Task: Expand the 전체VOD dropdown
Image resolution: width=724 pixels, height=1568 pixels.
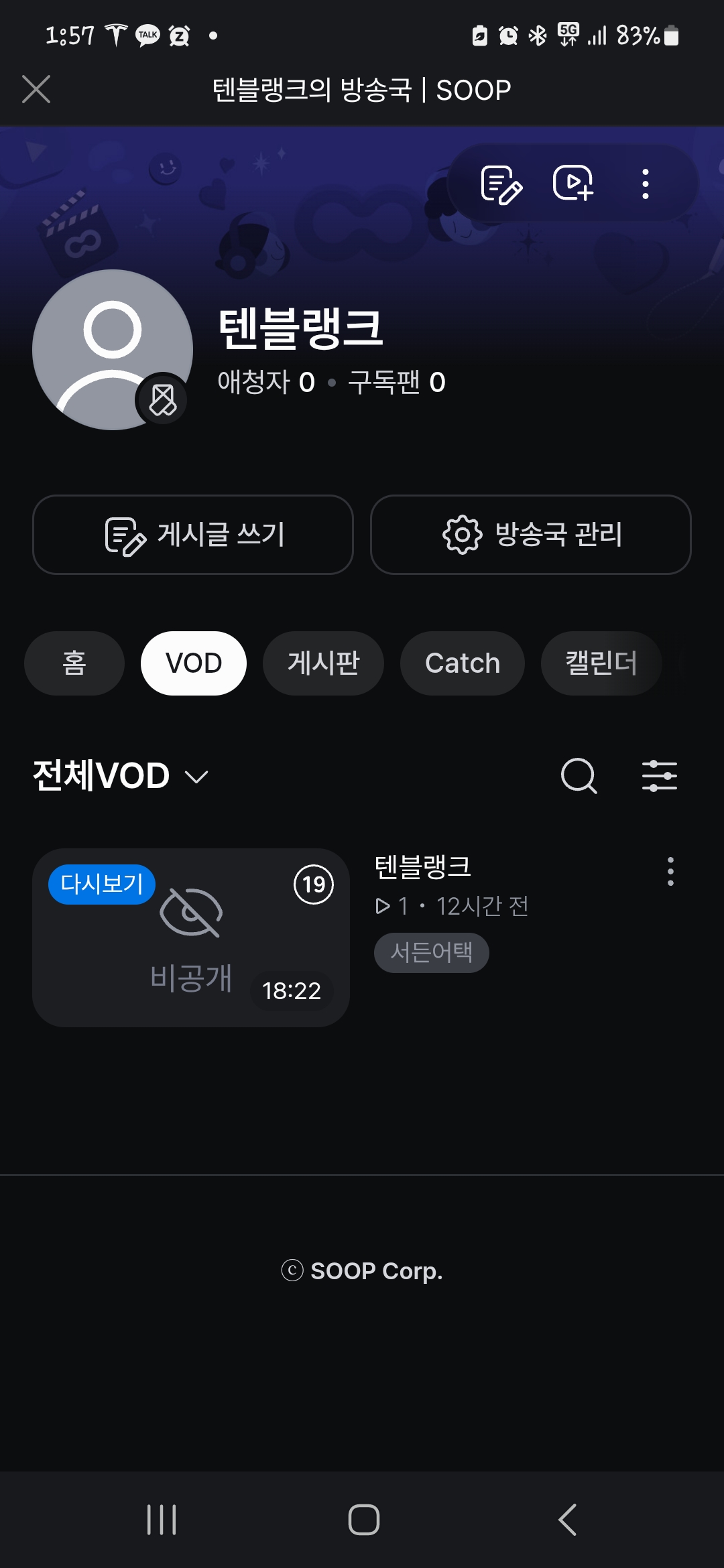Action: pyautogui.click(x=121, y=776)
